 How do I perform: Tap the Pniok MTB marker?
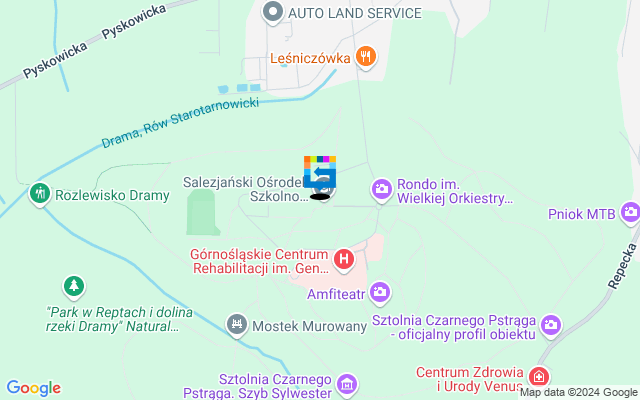click(630, 212)
